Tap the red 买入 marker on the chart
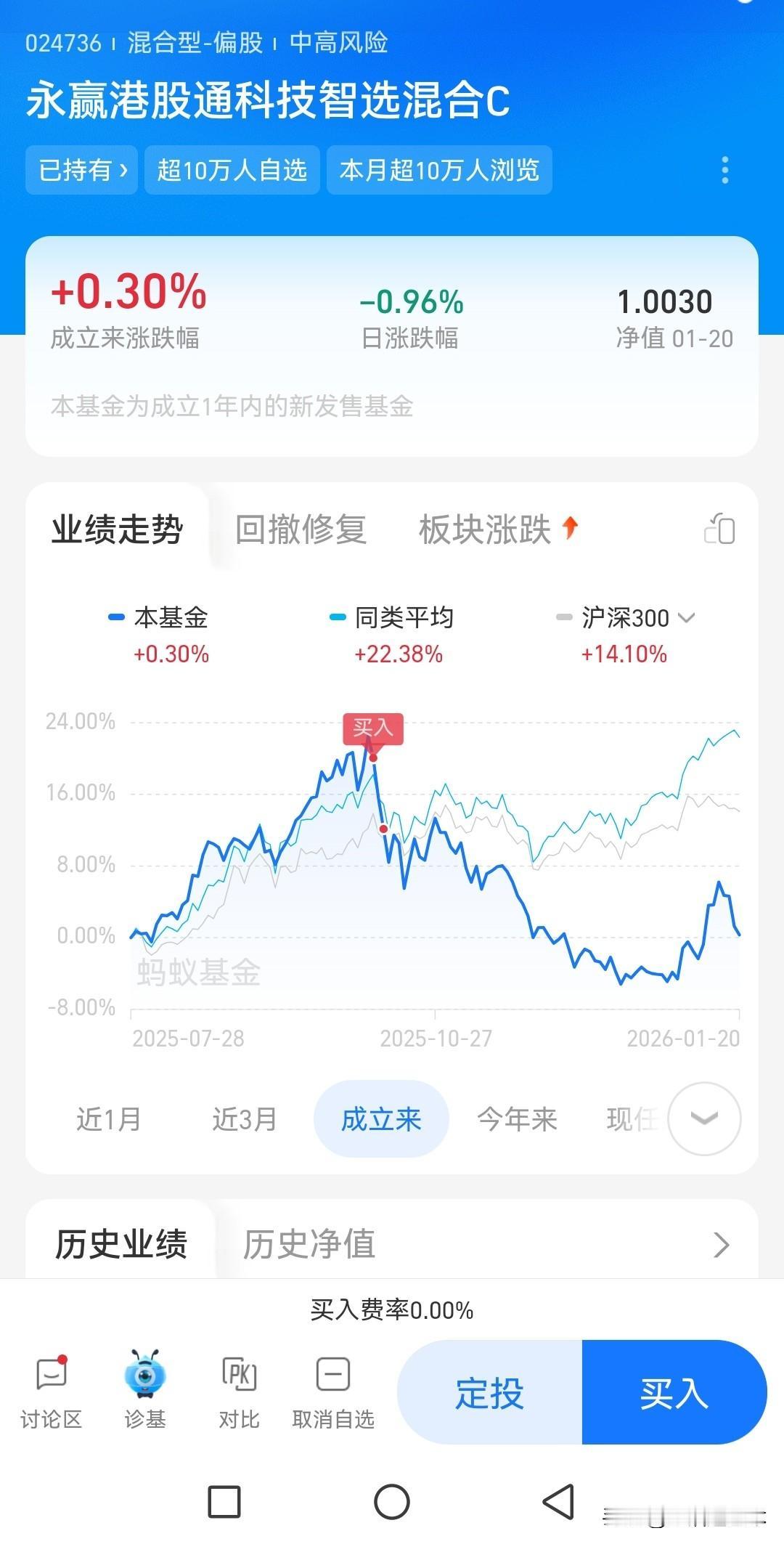Image resolution: width=784 pixels, height=1544 pixels. (x=372, y=729)
